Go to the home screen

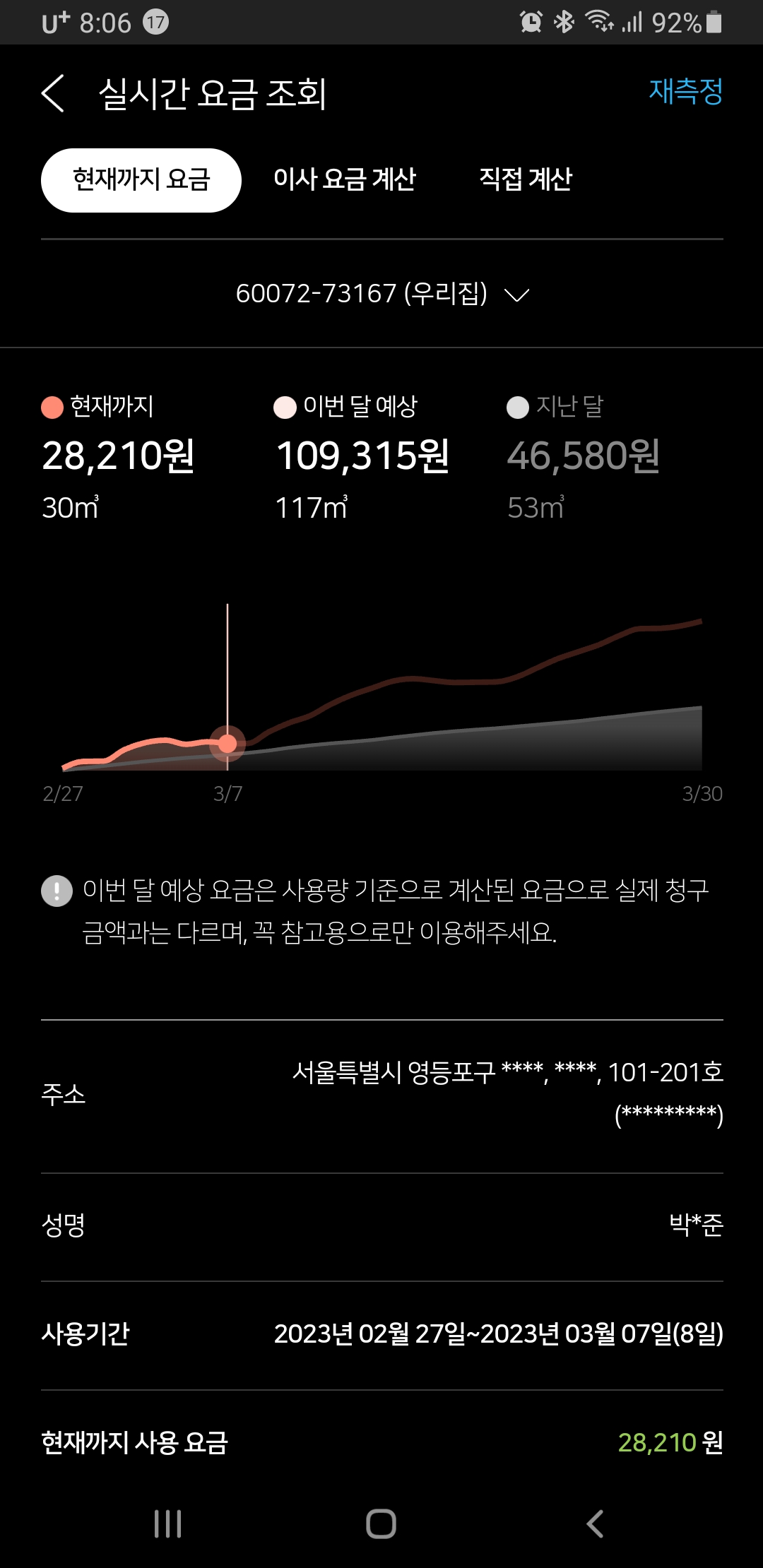(381, 1524)
